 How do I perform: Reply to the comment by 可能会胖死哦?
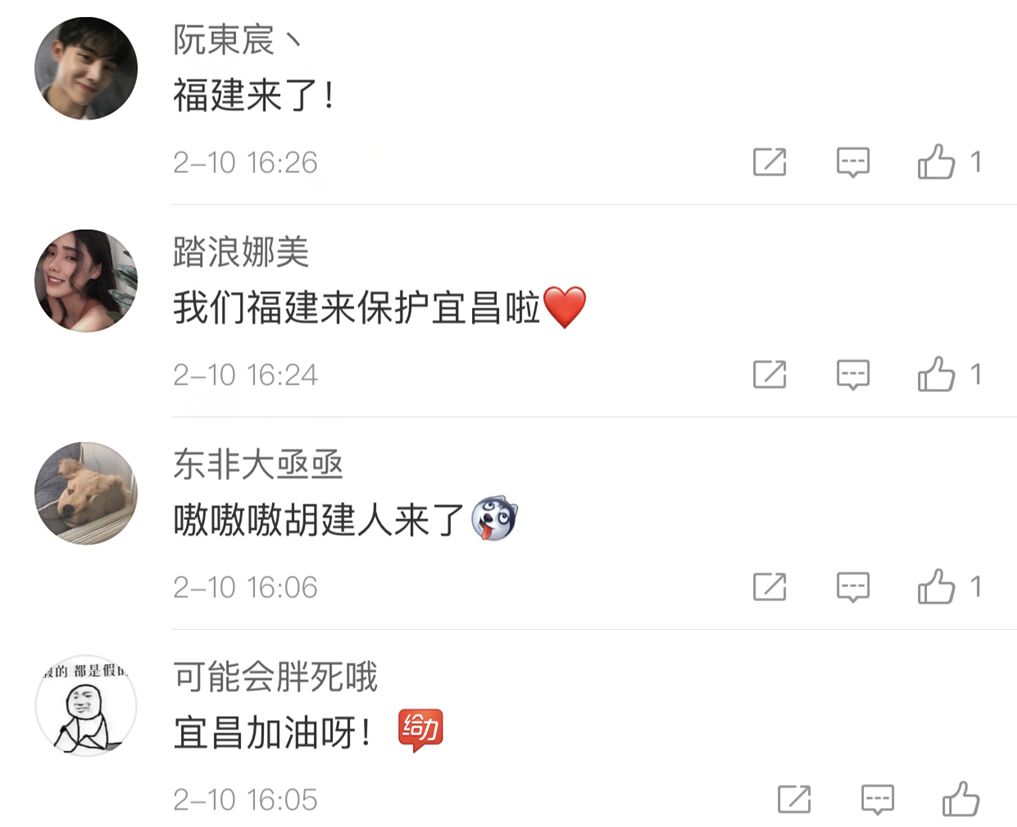[x=877, y=799]
